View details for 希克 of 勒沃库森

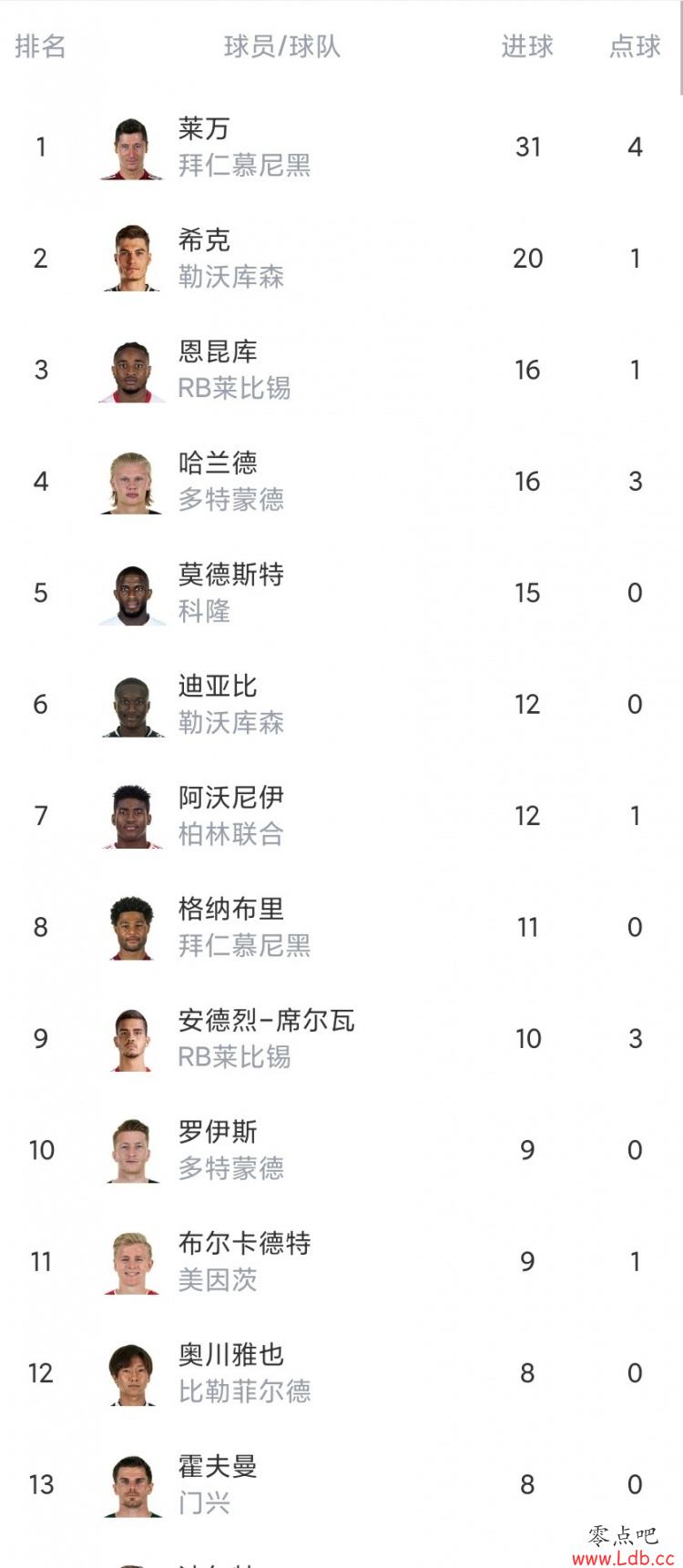pyautogui.click(x=341, y=259)
